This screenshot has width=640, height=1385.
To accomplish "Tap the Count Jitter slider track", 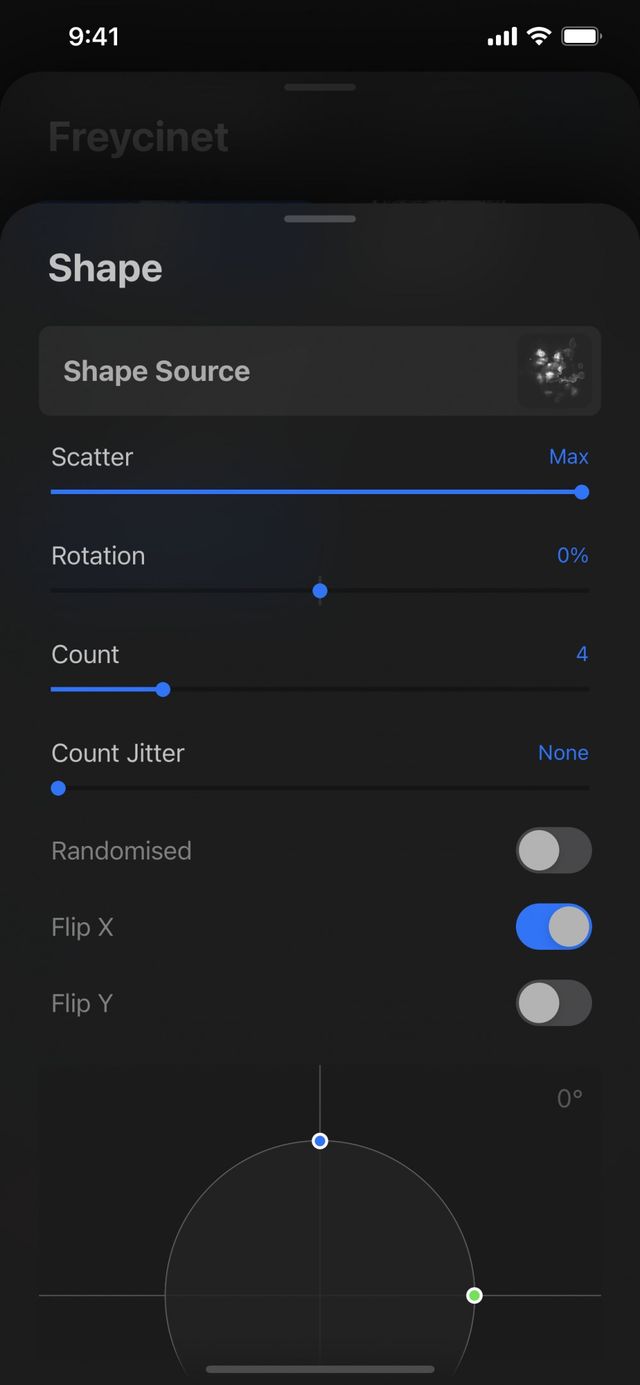I will pyautogui.click(x=320, y=788).
